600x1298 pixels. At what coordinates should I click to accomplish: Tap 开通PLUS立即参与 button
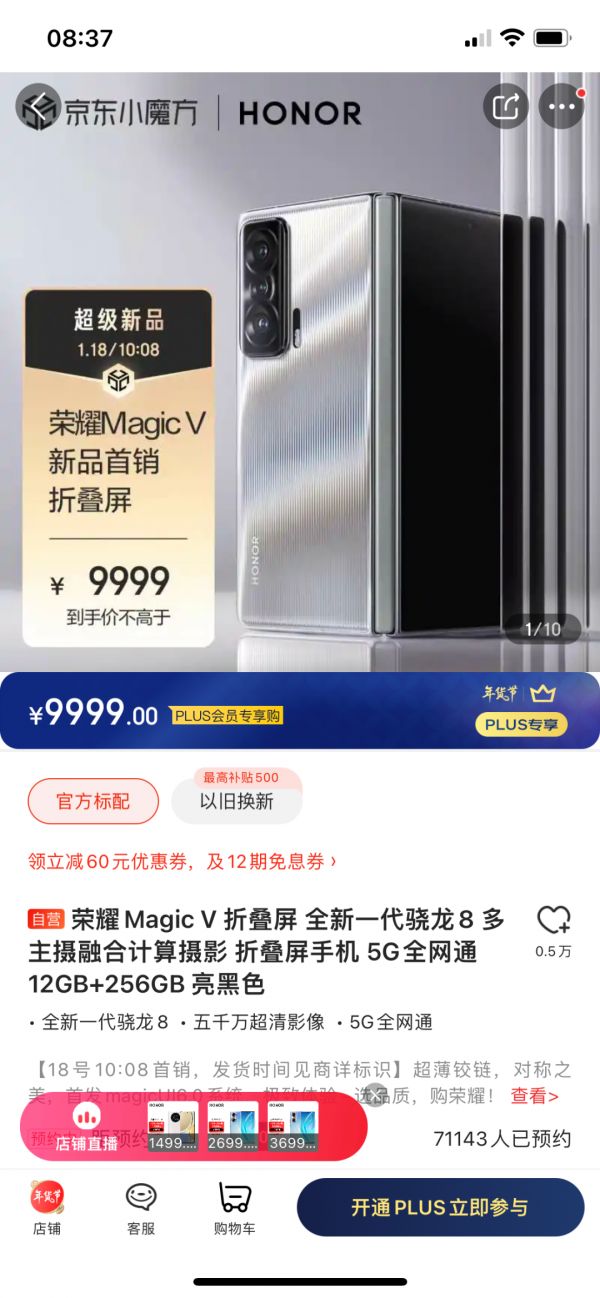(x=440, y=1207)
